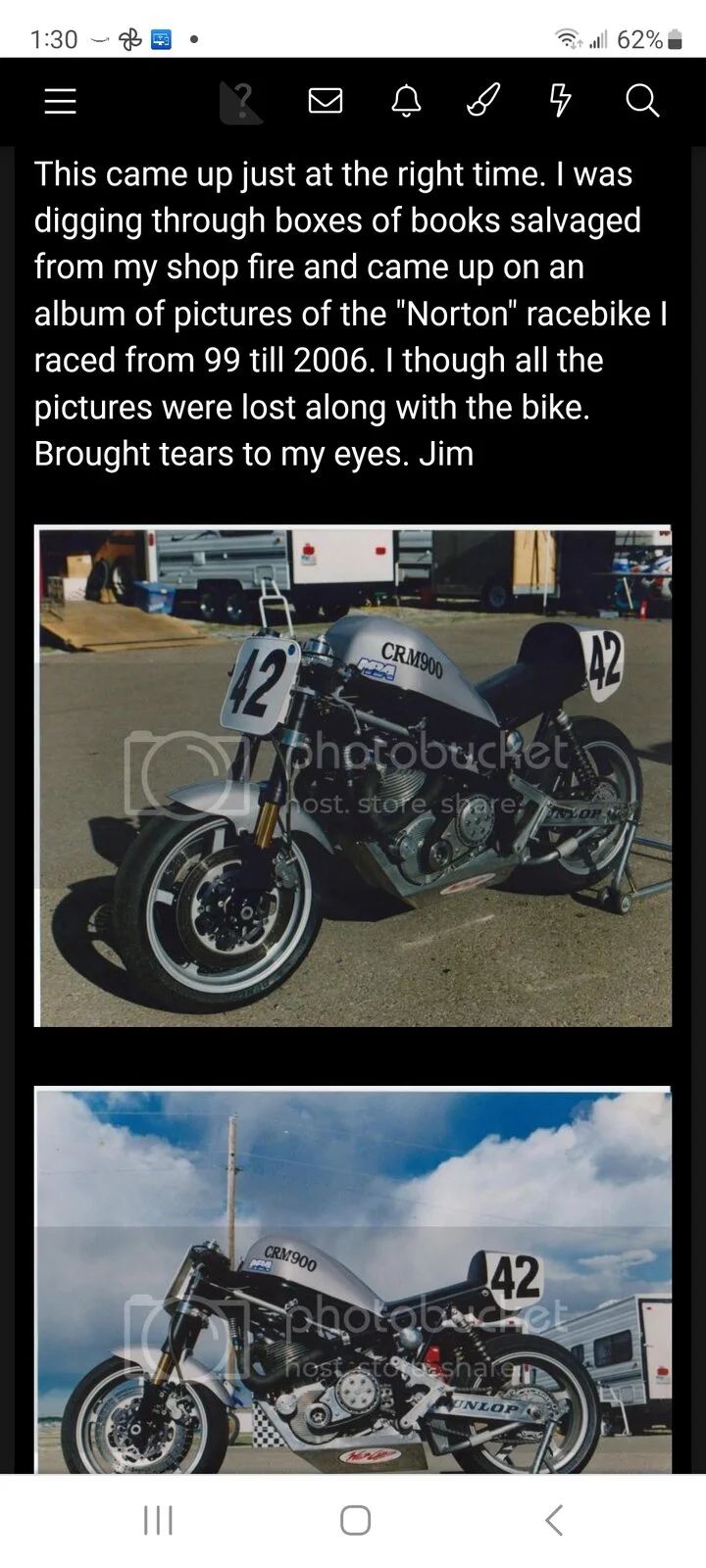The height and width of the screenshot is (1568, 706).
Task: Tap the cellular signal strength icon
Action: click(600, 39)
